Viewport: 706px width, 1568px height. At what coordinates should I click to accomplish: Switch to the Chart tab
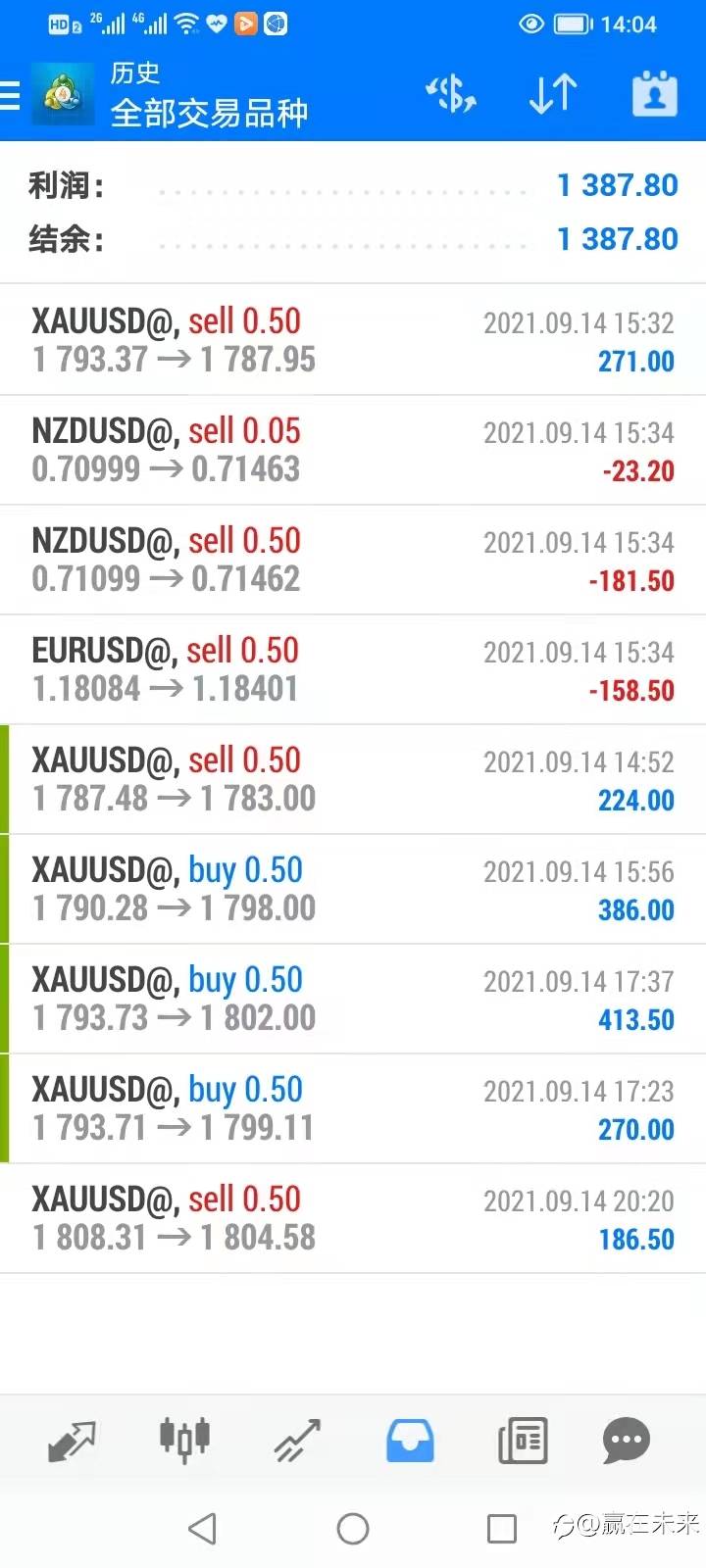(184, 1441)
